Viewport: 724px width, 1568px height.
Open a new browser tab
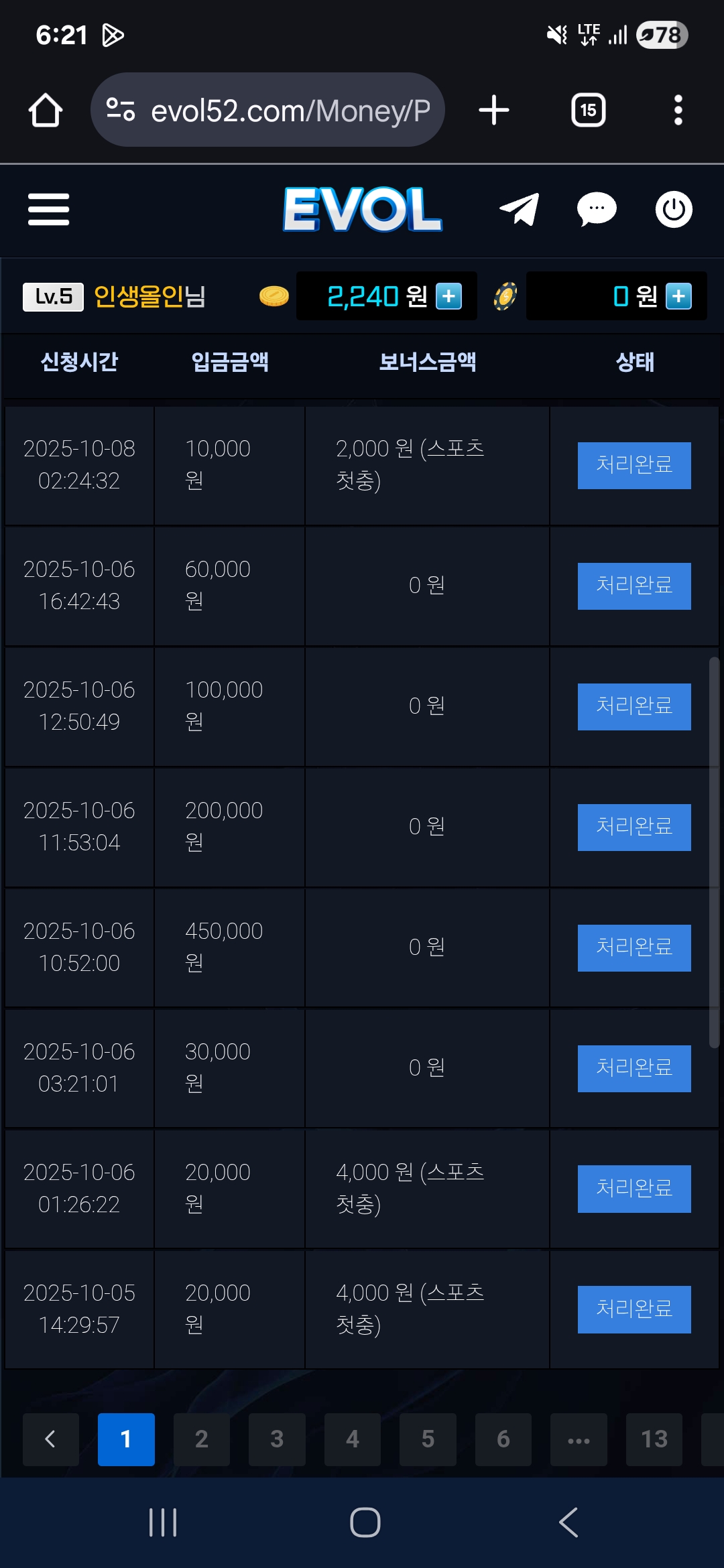(x=494, y=111)
